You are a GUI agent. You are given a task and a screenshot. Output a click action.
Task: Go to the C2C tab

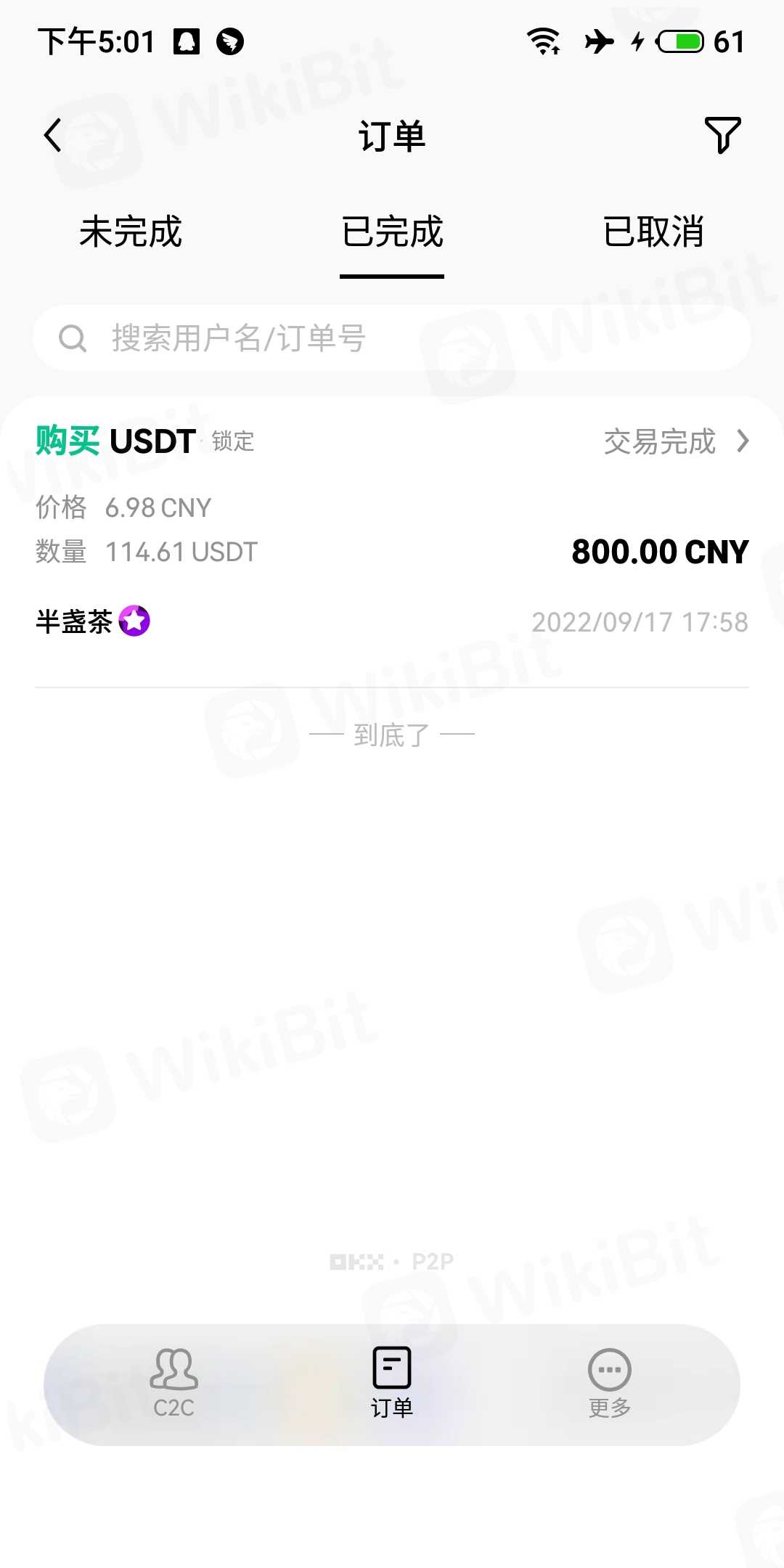point(174,1384)
